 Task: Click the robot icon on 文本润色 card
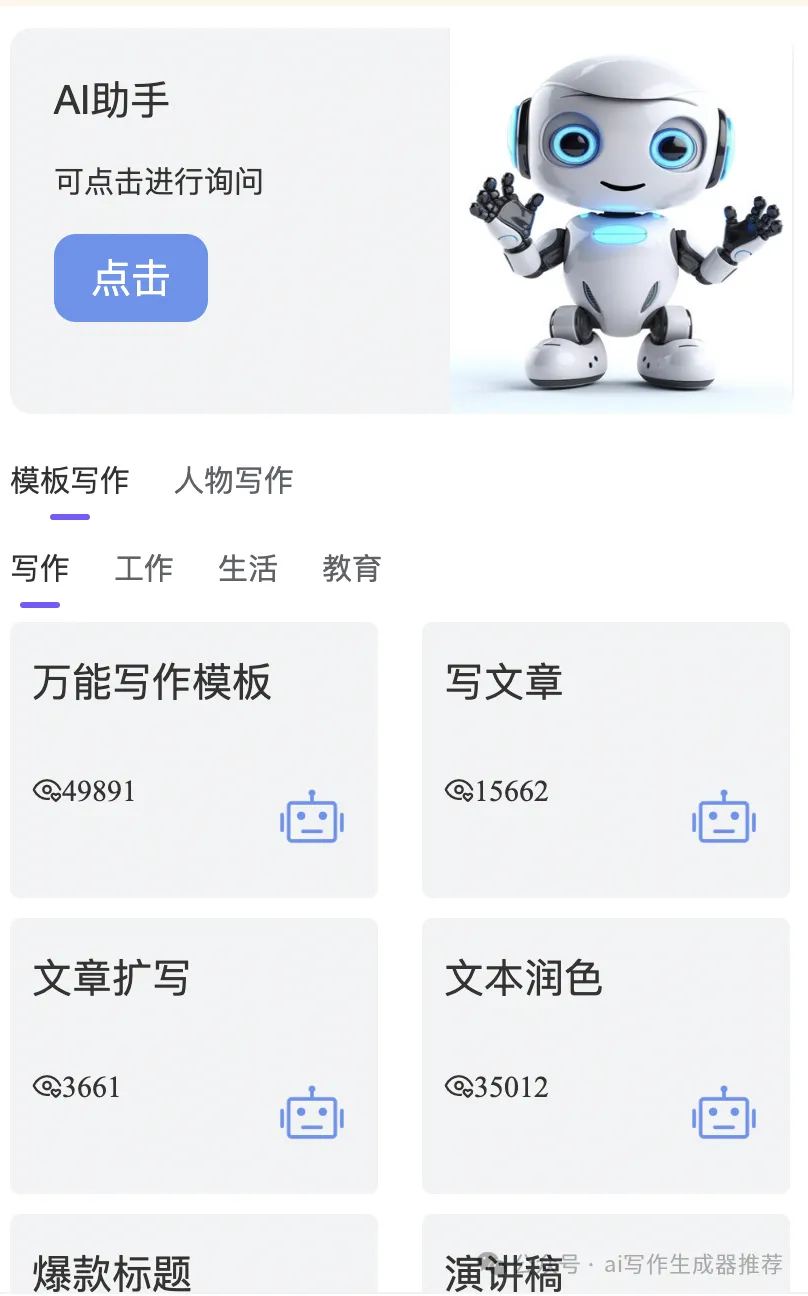tap(723, 1113)
